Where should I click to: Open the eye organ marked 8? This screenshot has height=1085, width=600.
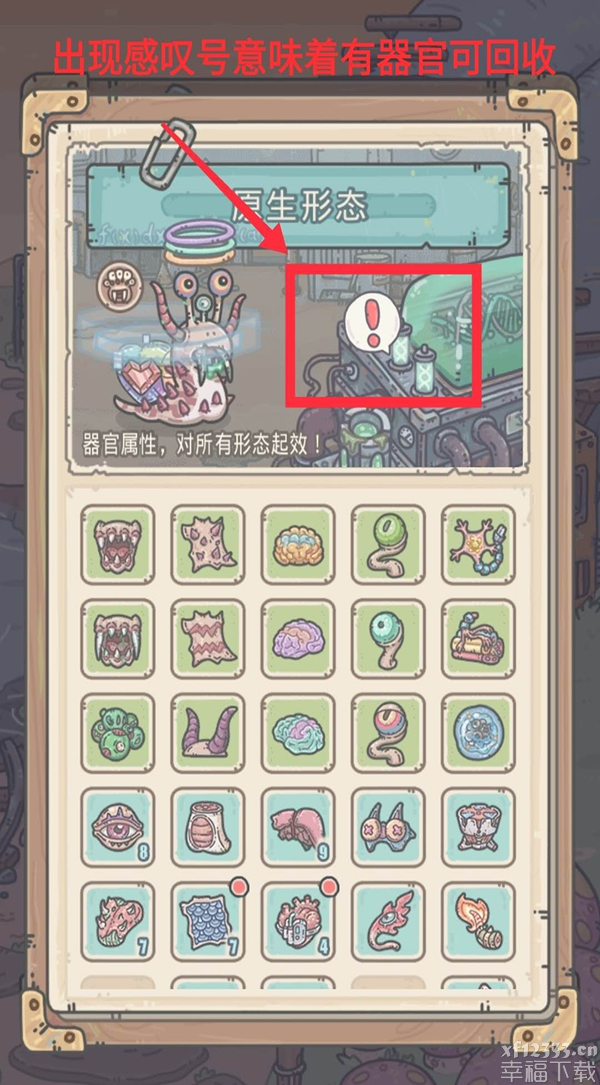point(117,825)
